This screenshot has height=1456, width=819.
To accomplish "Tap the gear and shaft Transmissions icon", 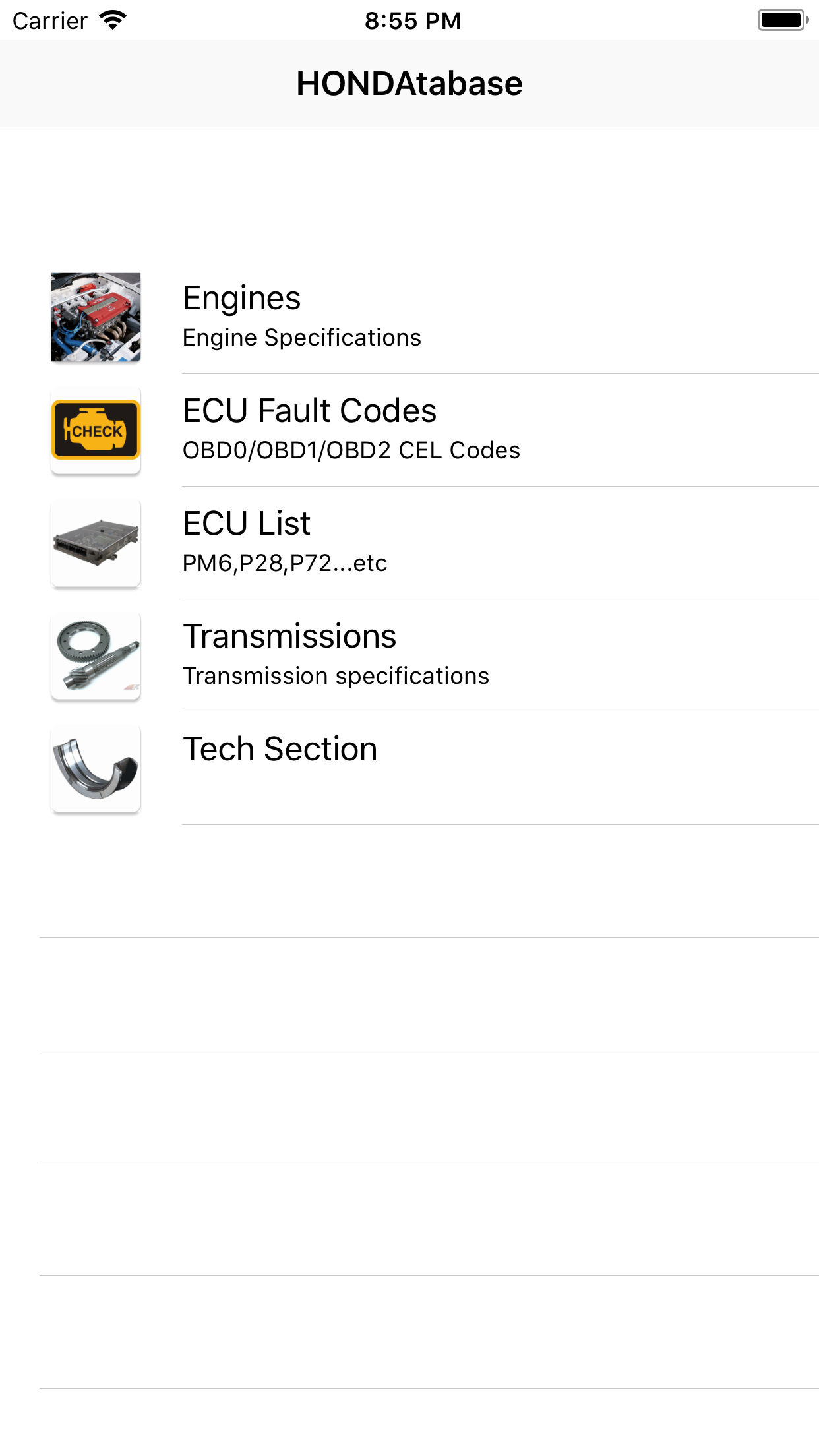I will tap(95, 655).
